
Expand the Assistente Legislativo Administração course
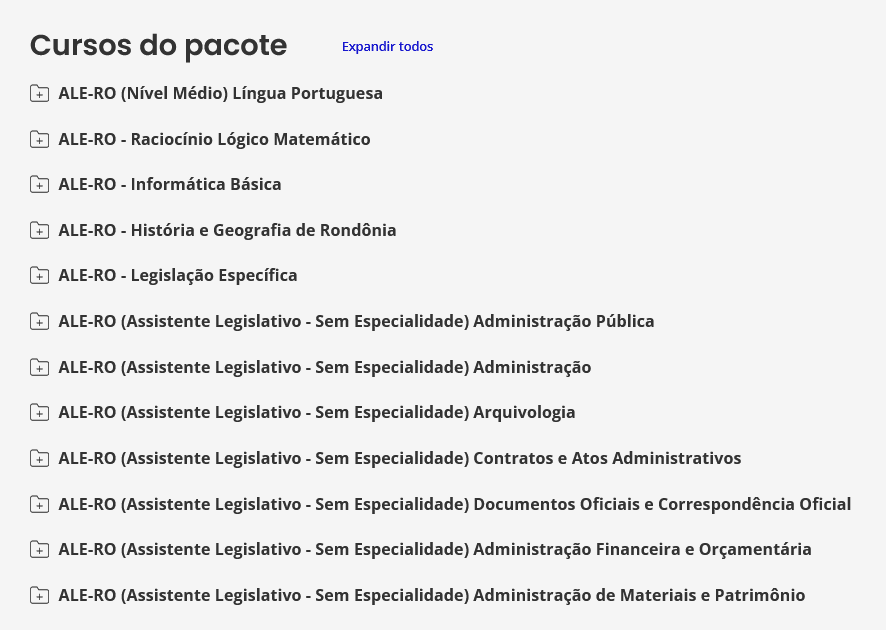pos(325,368)
